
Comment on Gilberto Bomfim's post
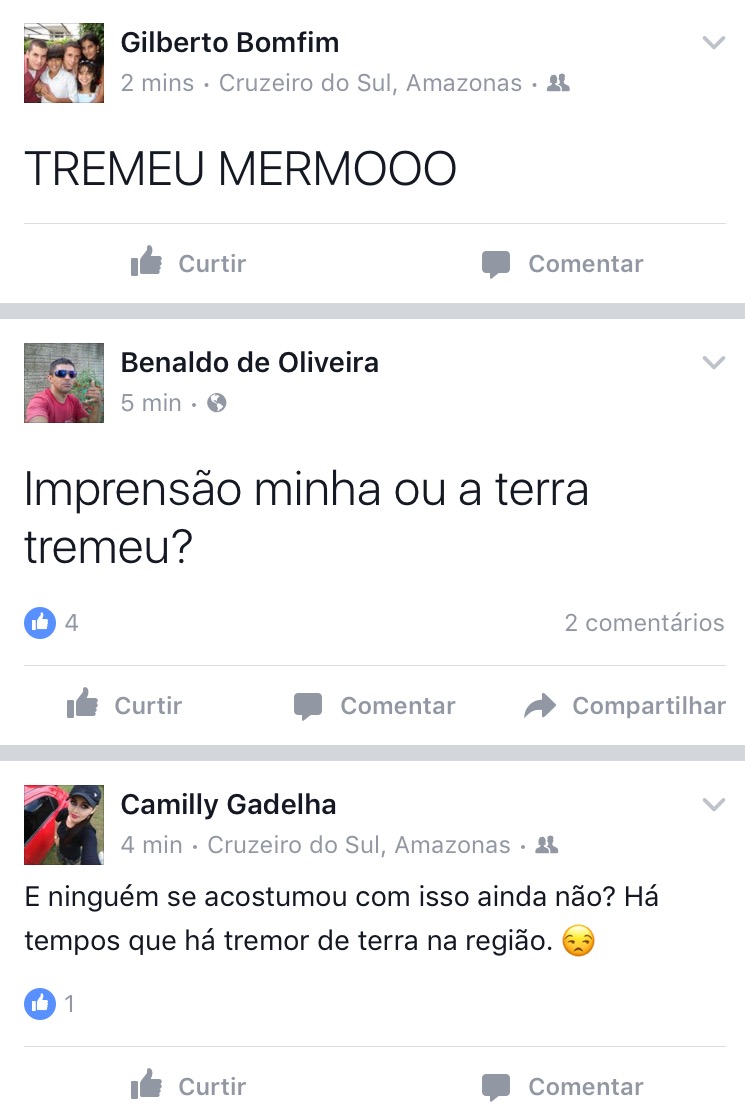[562, 264]
